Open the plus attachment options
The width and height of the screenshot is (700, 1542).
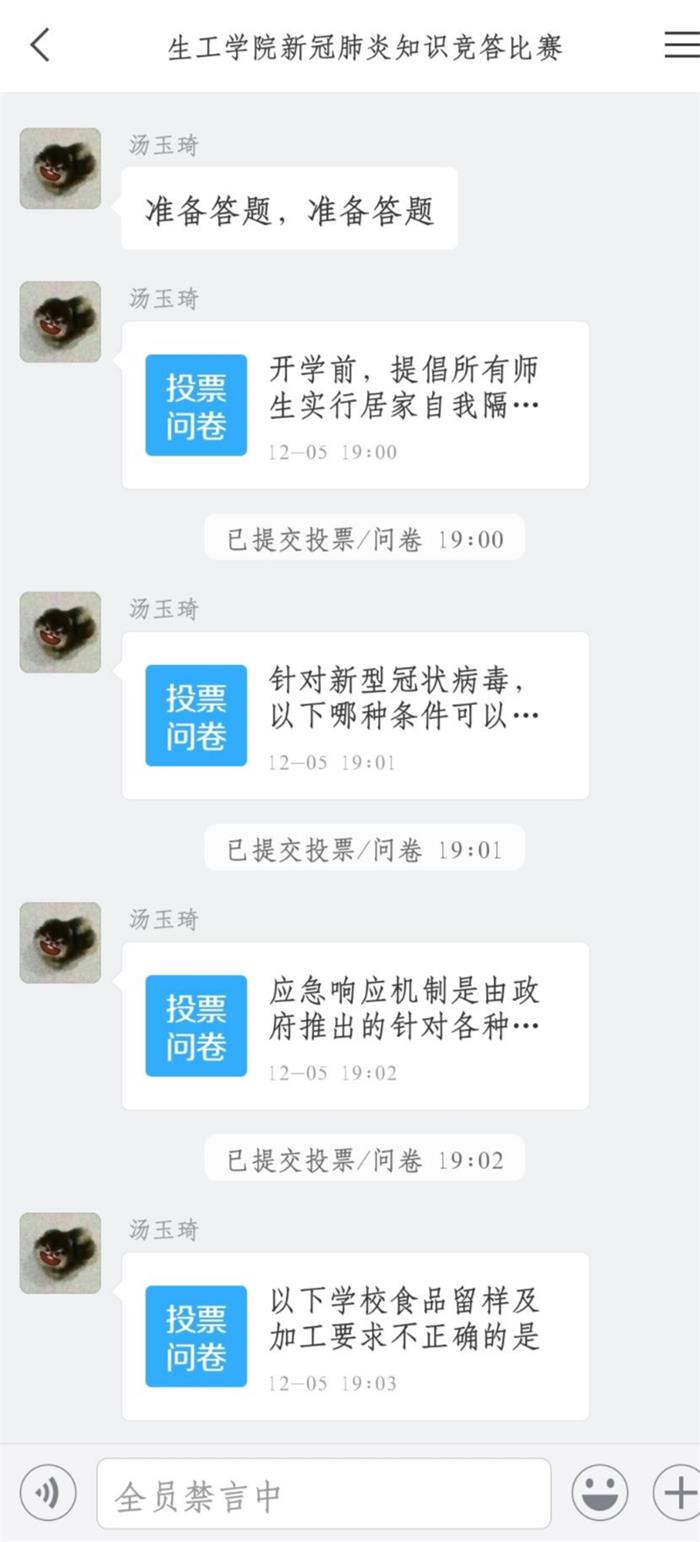point(679,1493)
